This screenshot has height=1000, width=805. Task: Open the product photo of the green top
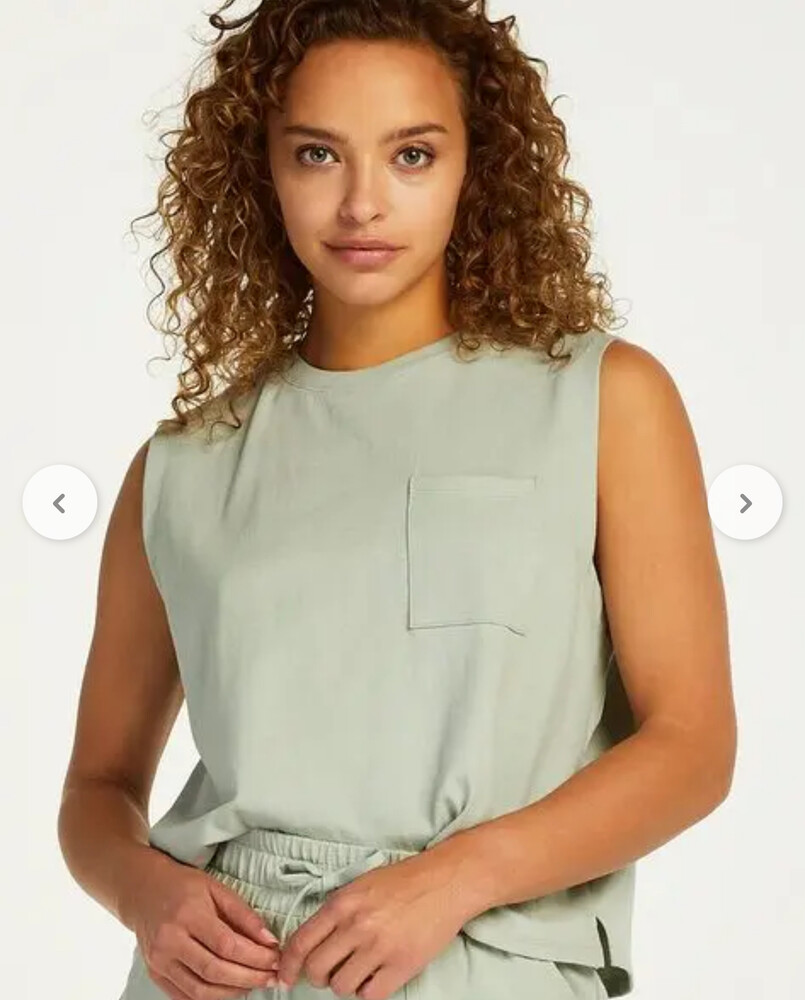click(400, 600)
